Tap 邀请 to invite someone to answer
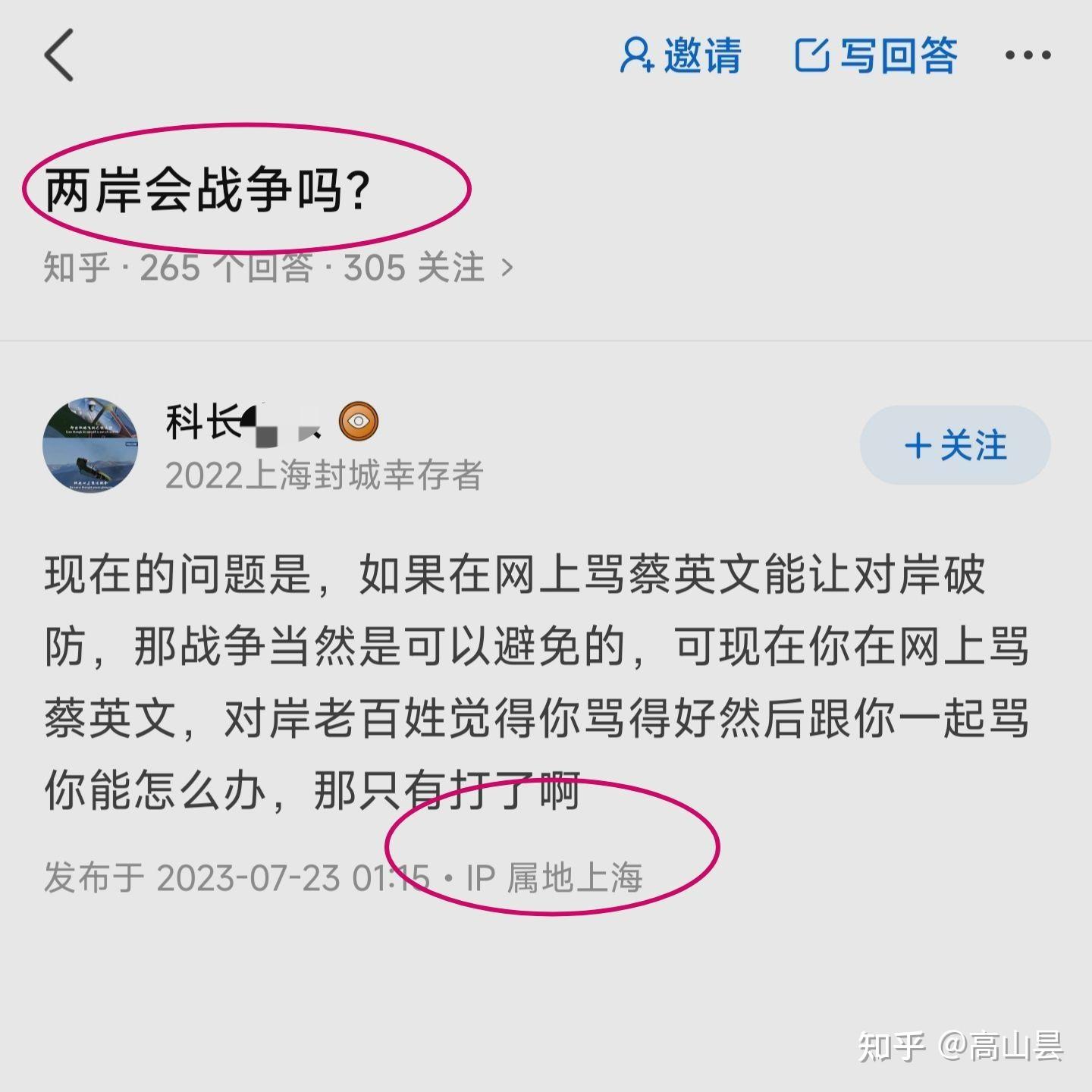Viewport: 1092px width, 1092px height. click(x=680, y=55)
